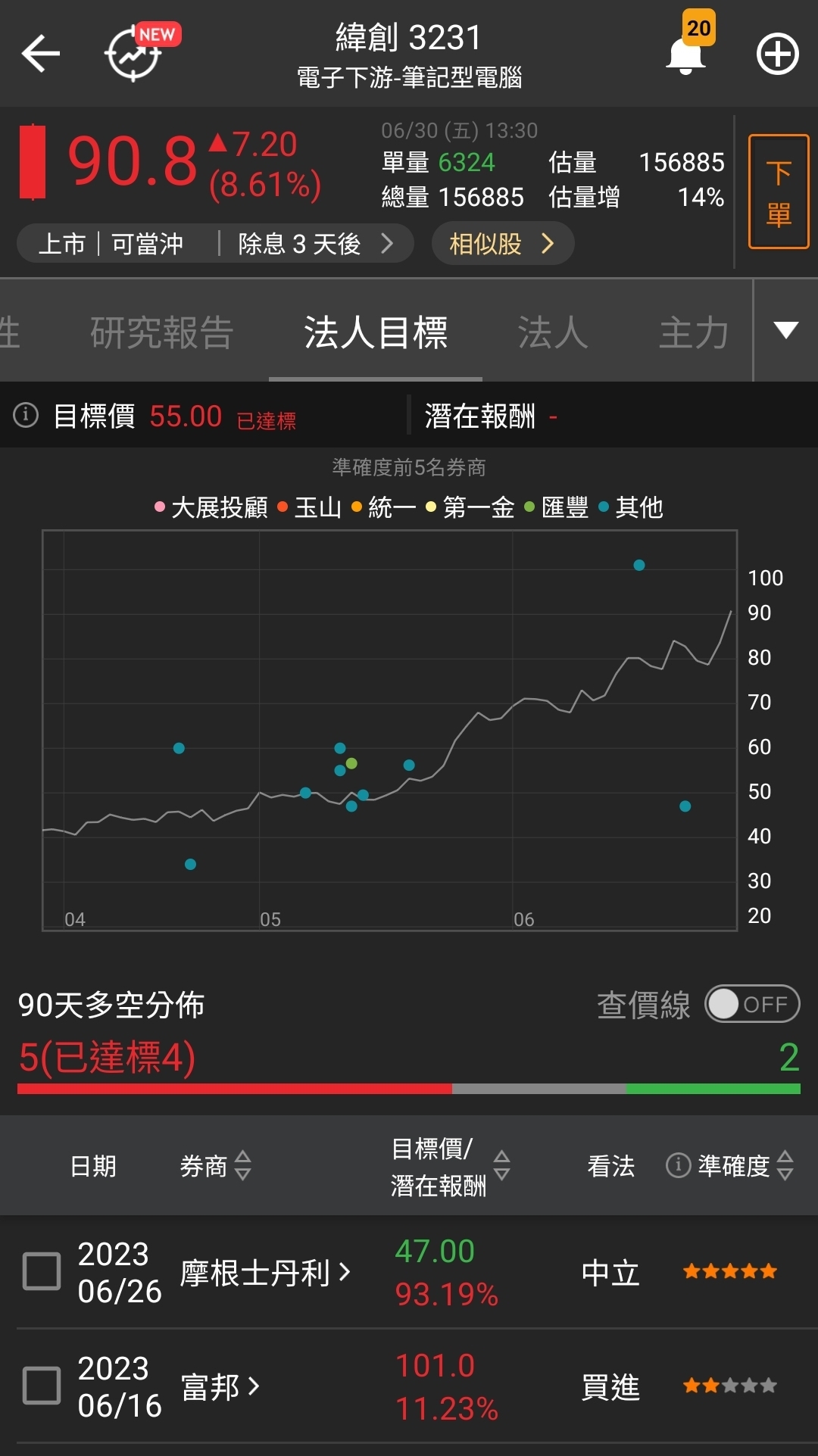818x1456 pixels.
Task: Toggle the 查價線 switch on
Action: click(x=752, y=1004)
